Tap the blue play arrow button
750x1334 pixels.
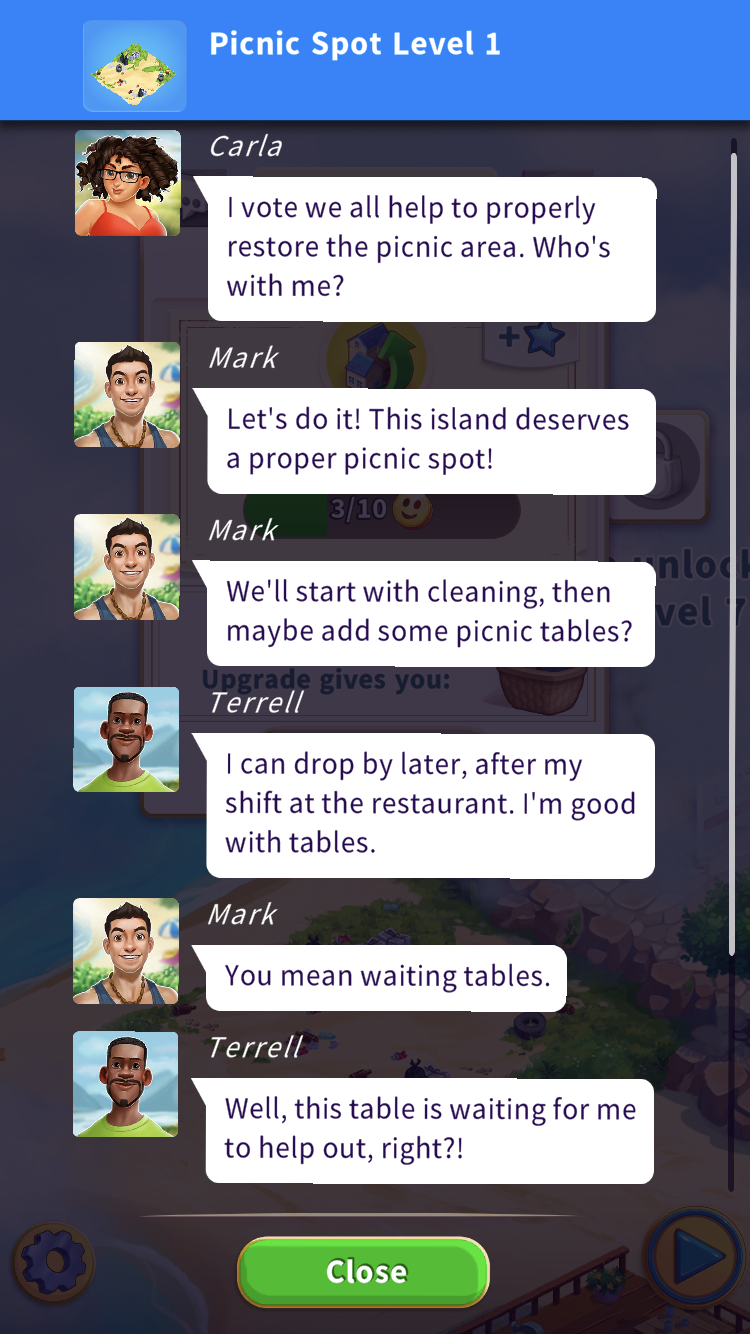[696, 1259]
